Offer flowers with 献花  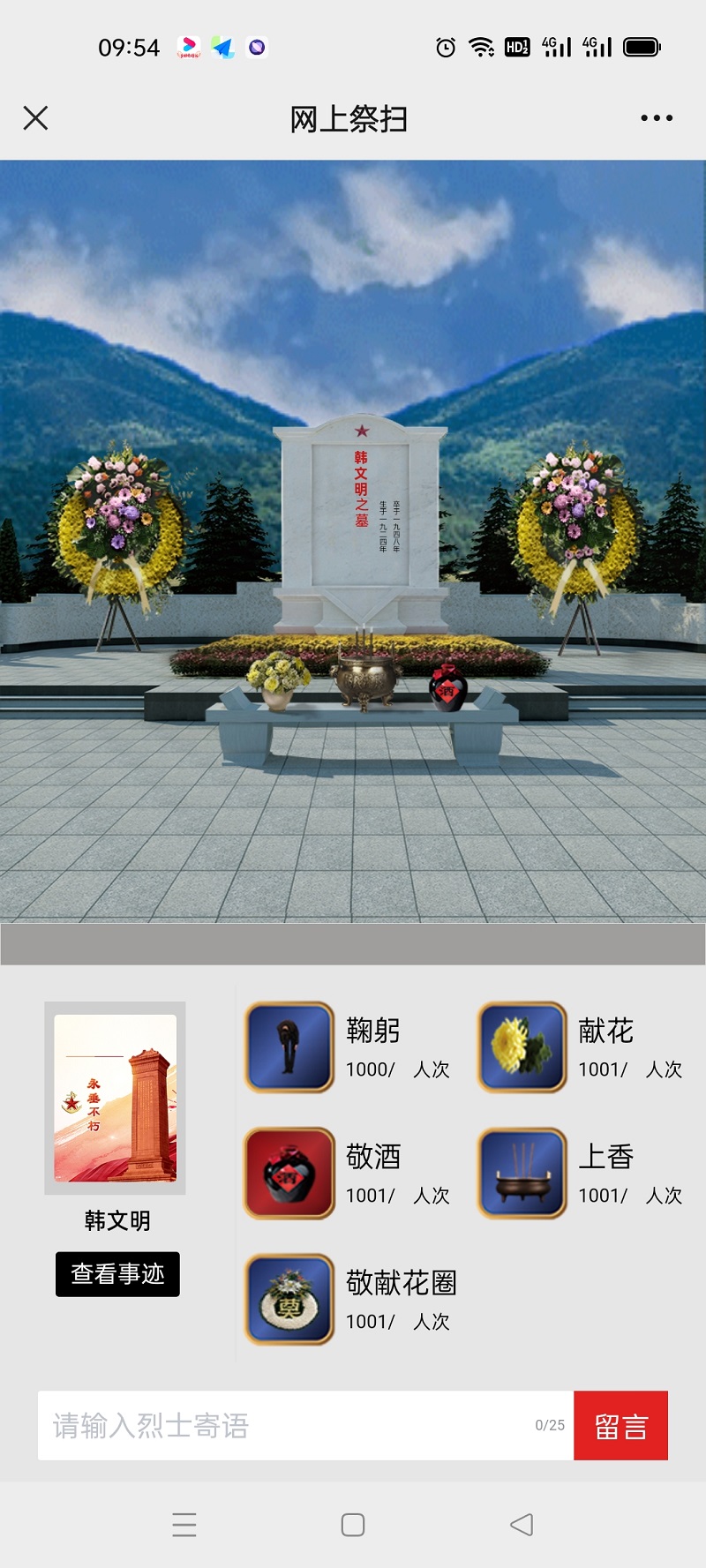[522, 1047]
